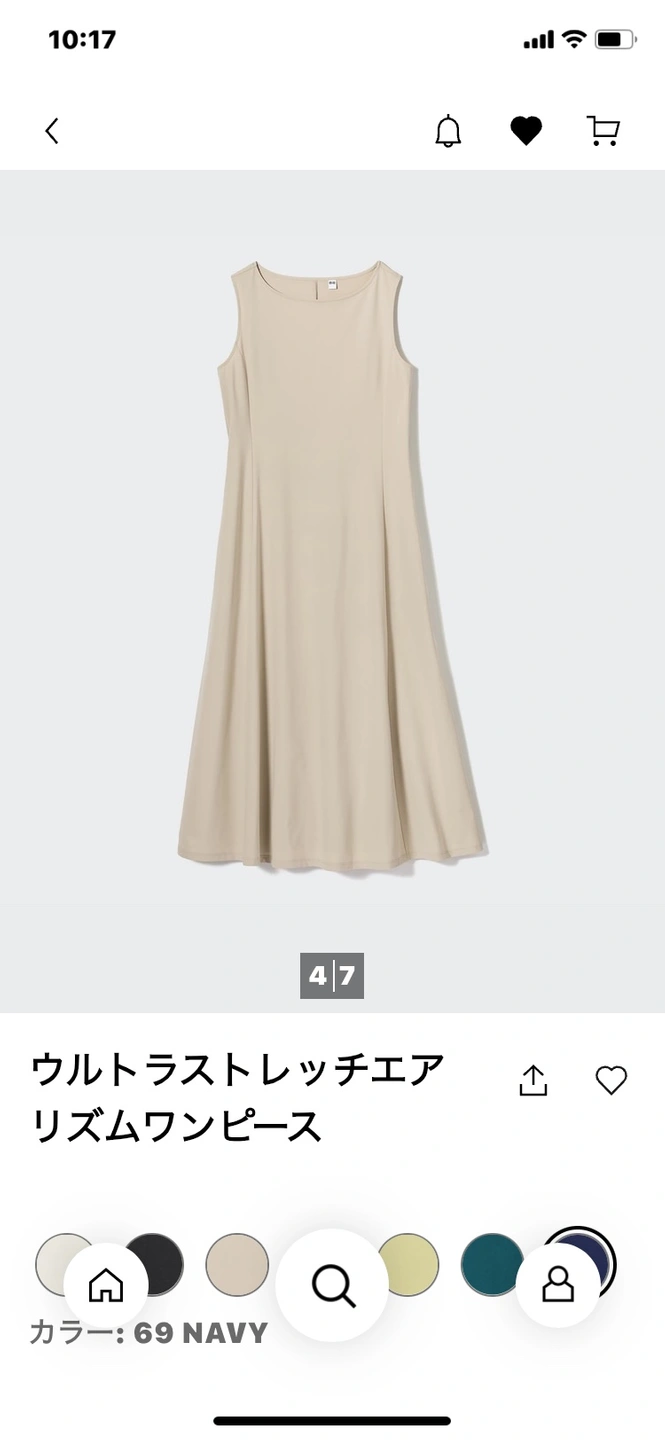Open the shopping cart
This screenshot has height=1440, width=665.
pyautogui.click(x=603, y=131)
